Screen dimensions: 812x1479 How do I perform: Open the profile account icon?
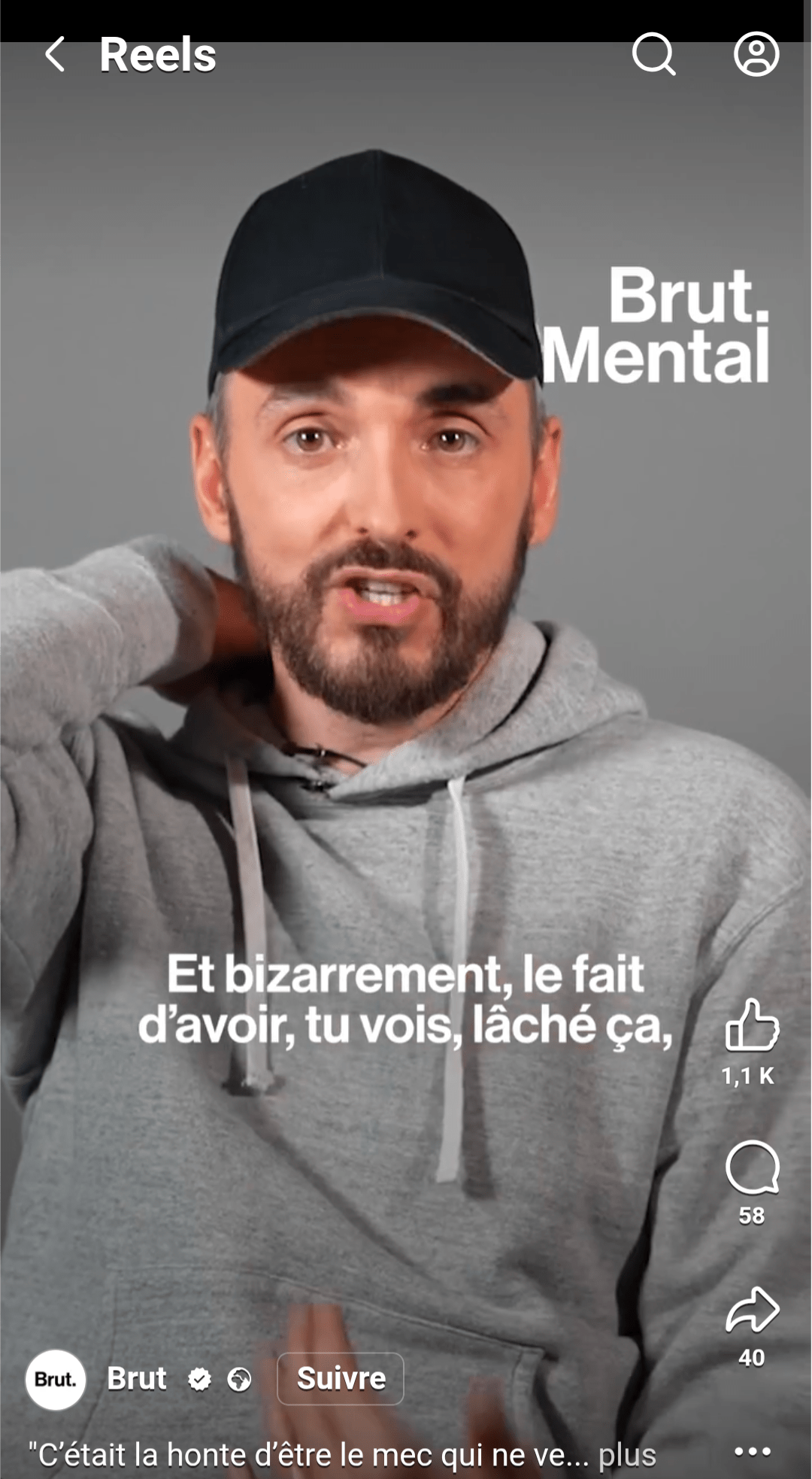(x=756, y=54)
